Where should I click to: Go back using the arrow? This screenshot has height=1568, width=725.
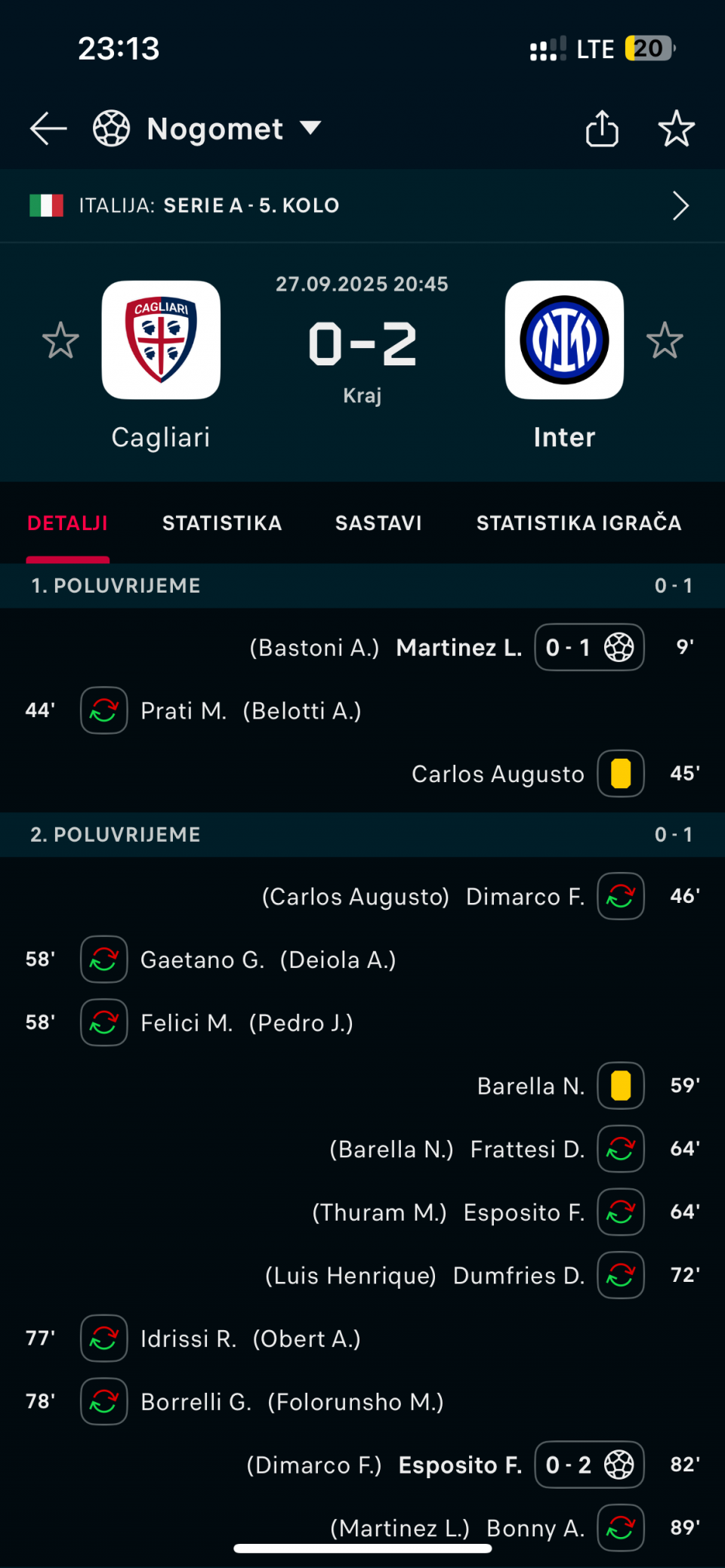[48, 128]
